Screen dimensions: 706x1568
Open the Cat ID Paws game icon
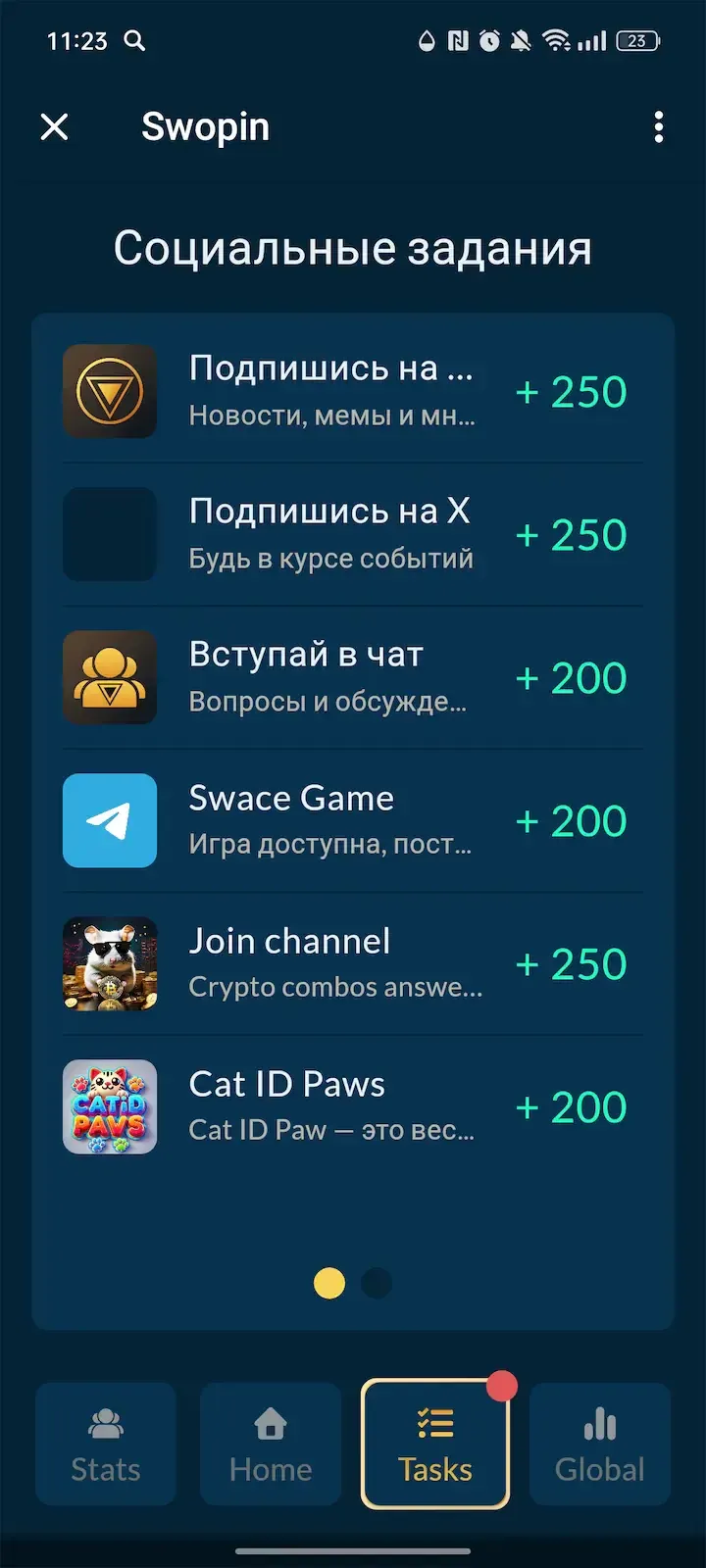tap(110, 1107)
